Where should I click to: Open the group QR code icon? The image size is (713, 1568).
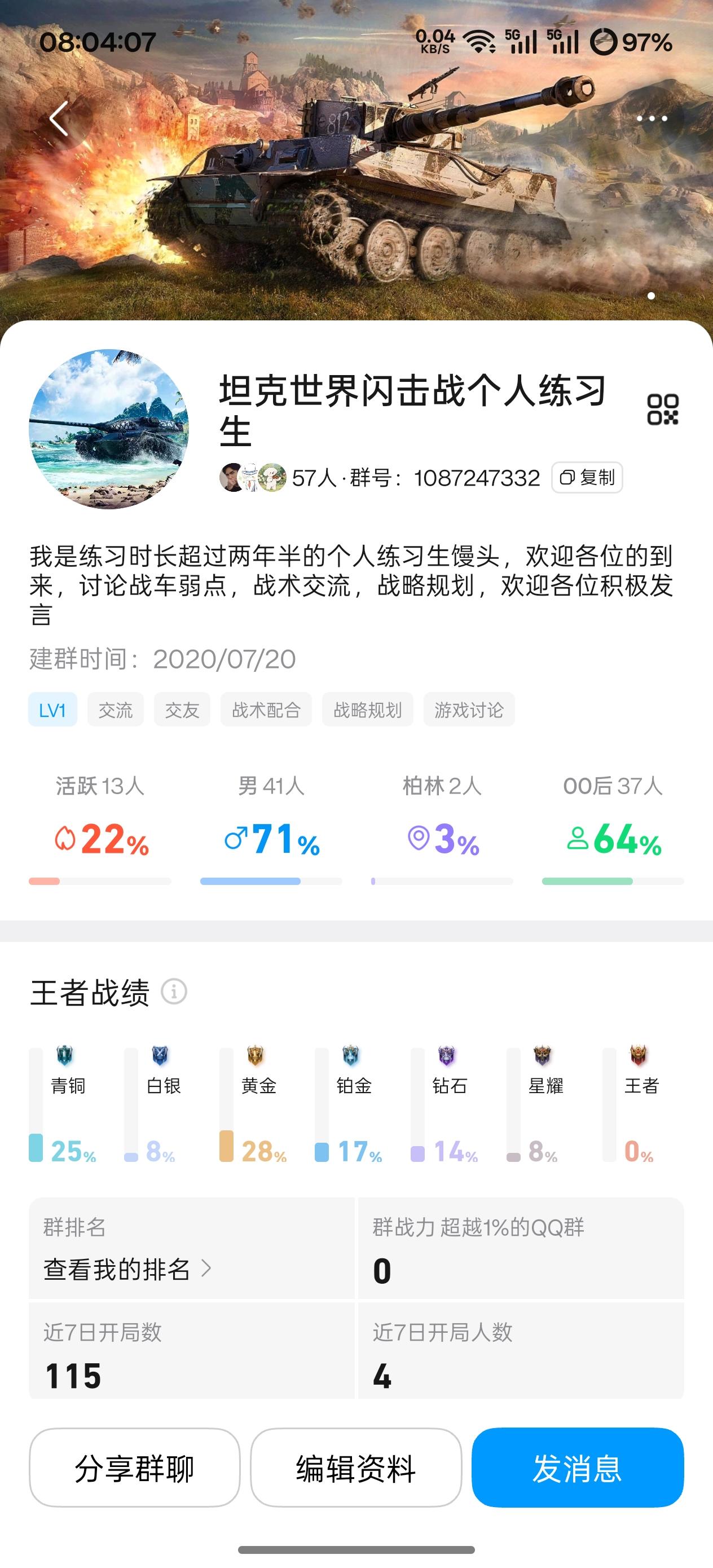662,409
